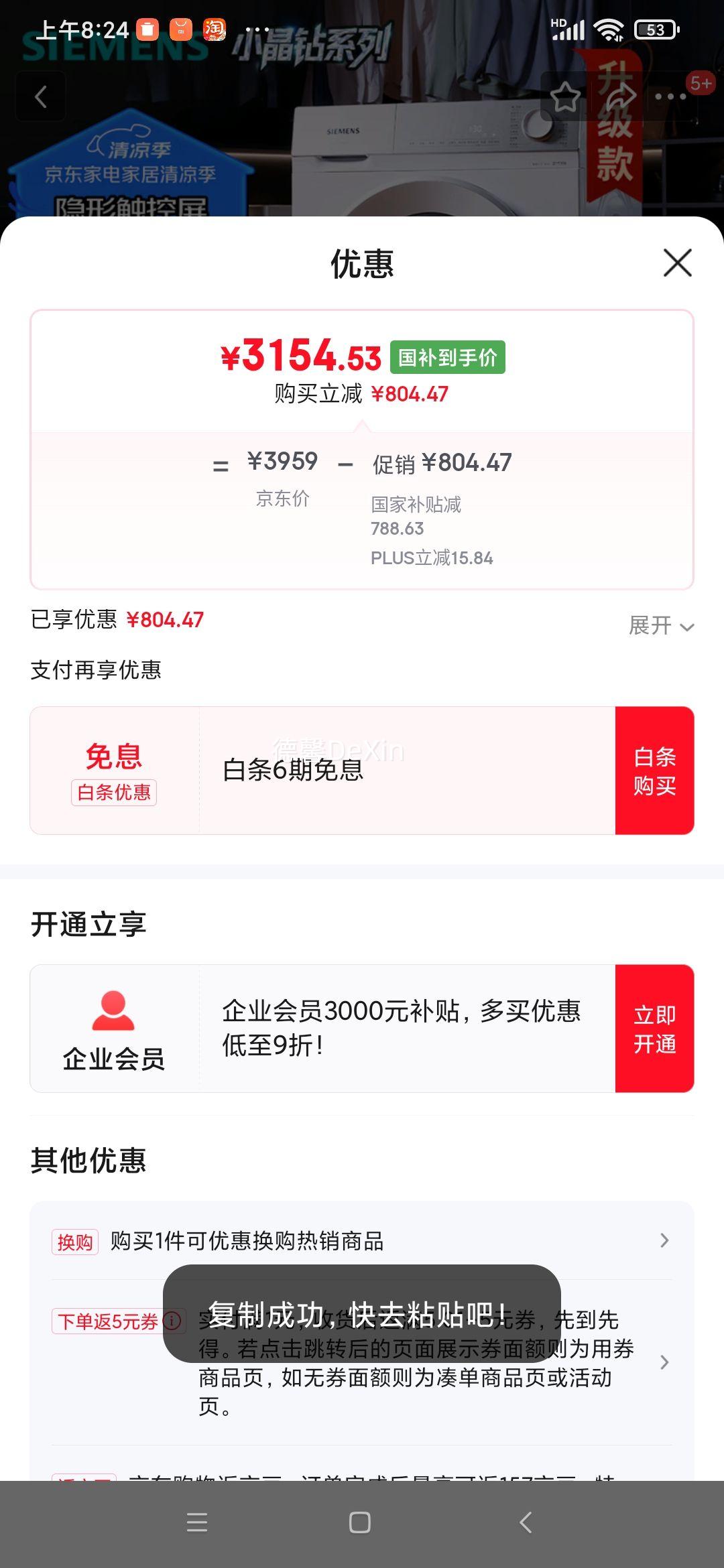This screenshot has width=724, height=1568.
Task: Tap the system back button
Action: 526,1522
